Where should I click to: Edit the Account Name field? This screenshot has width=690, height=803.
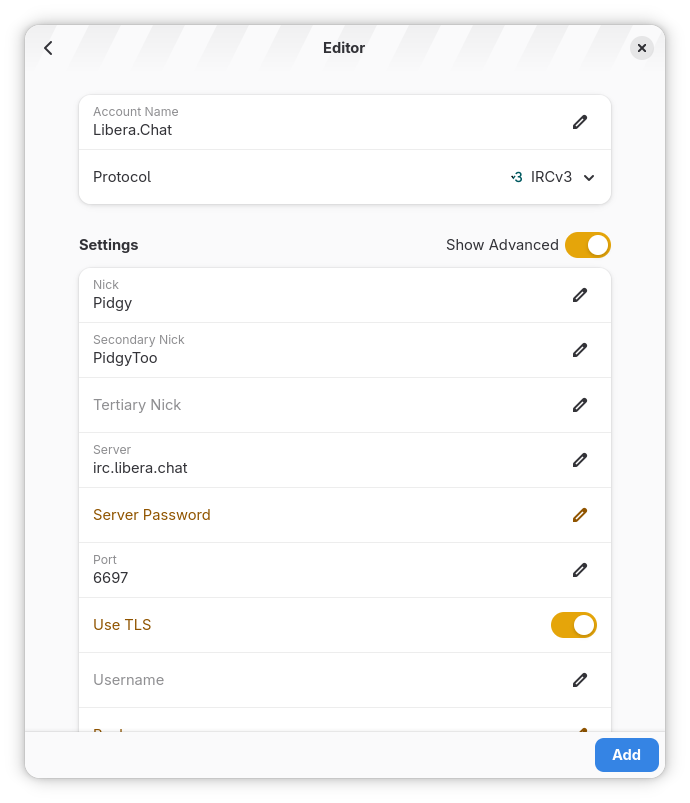coord(580,122)
